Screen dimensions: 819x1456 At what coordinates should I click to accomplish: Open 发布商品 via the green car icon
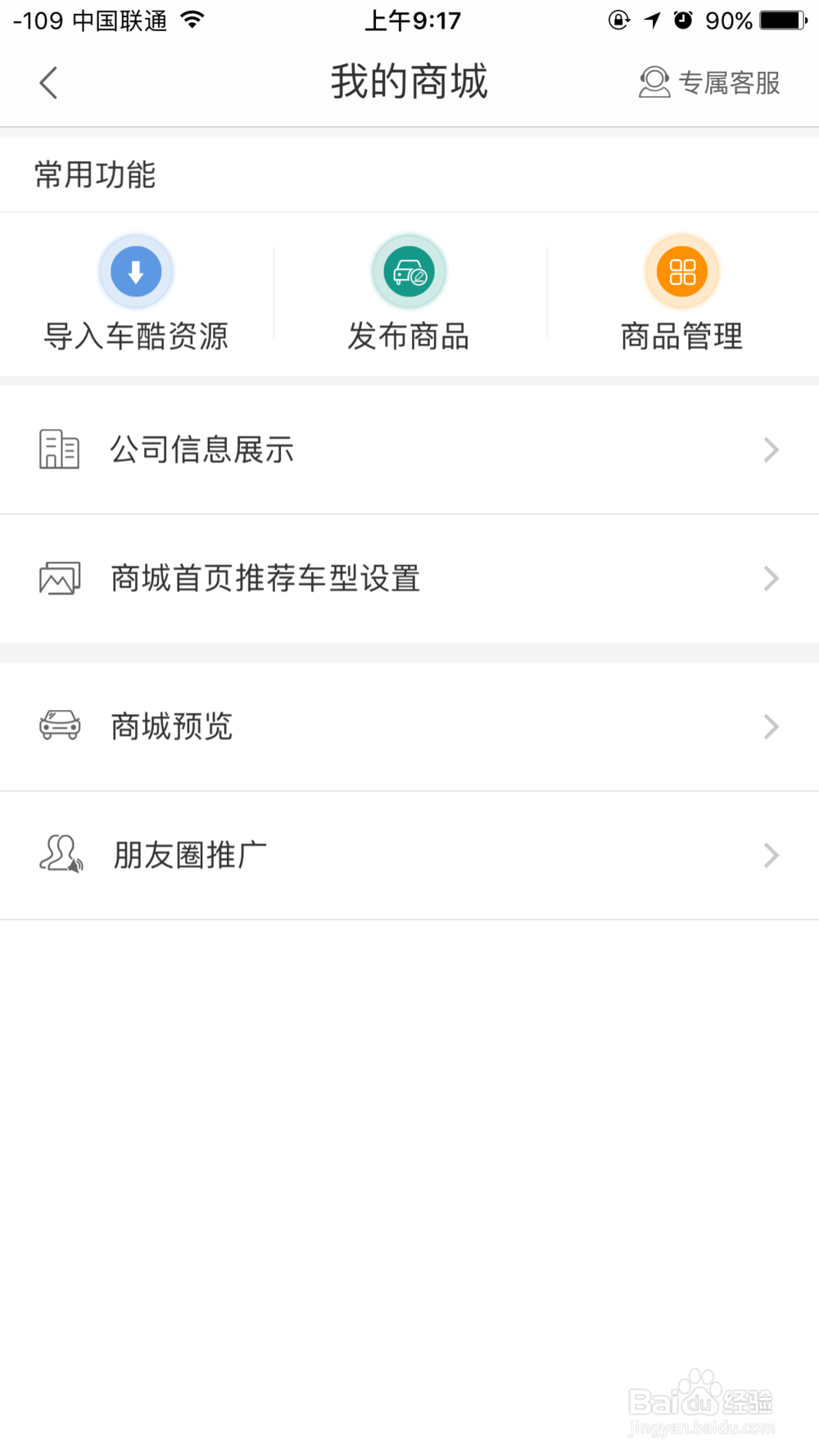[x=409, y=271]
